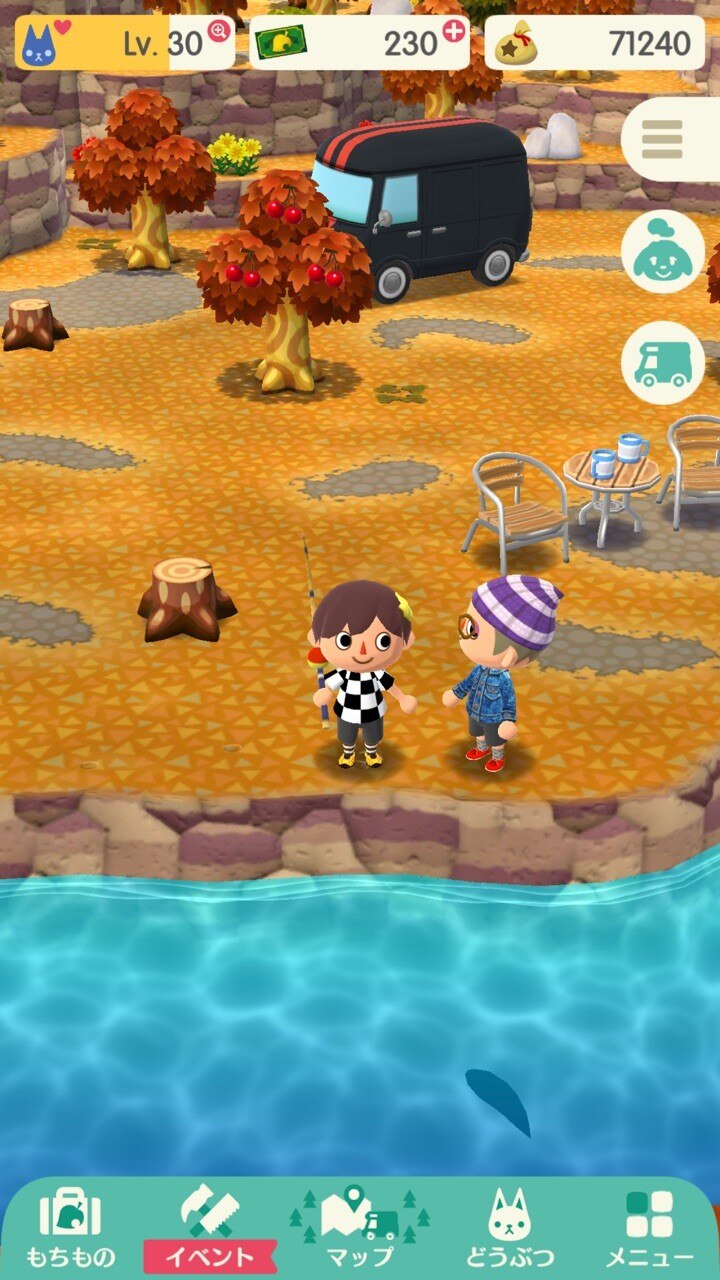Open the Isabelle goals button
The height and width of the screenshot is (1280, 720).
click(x=662, y=251)
